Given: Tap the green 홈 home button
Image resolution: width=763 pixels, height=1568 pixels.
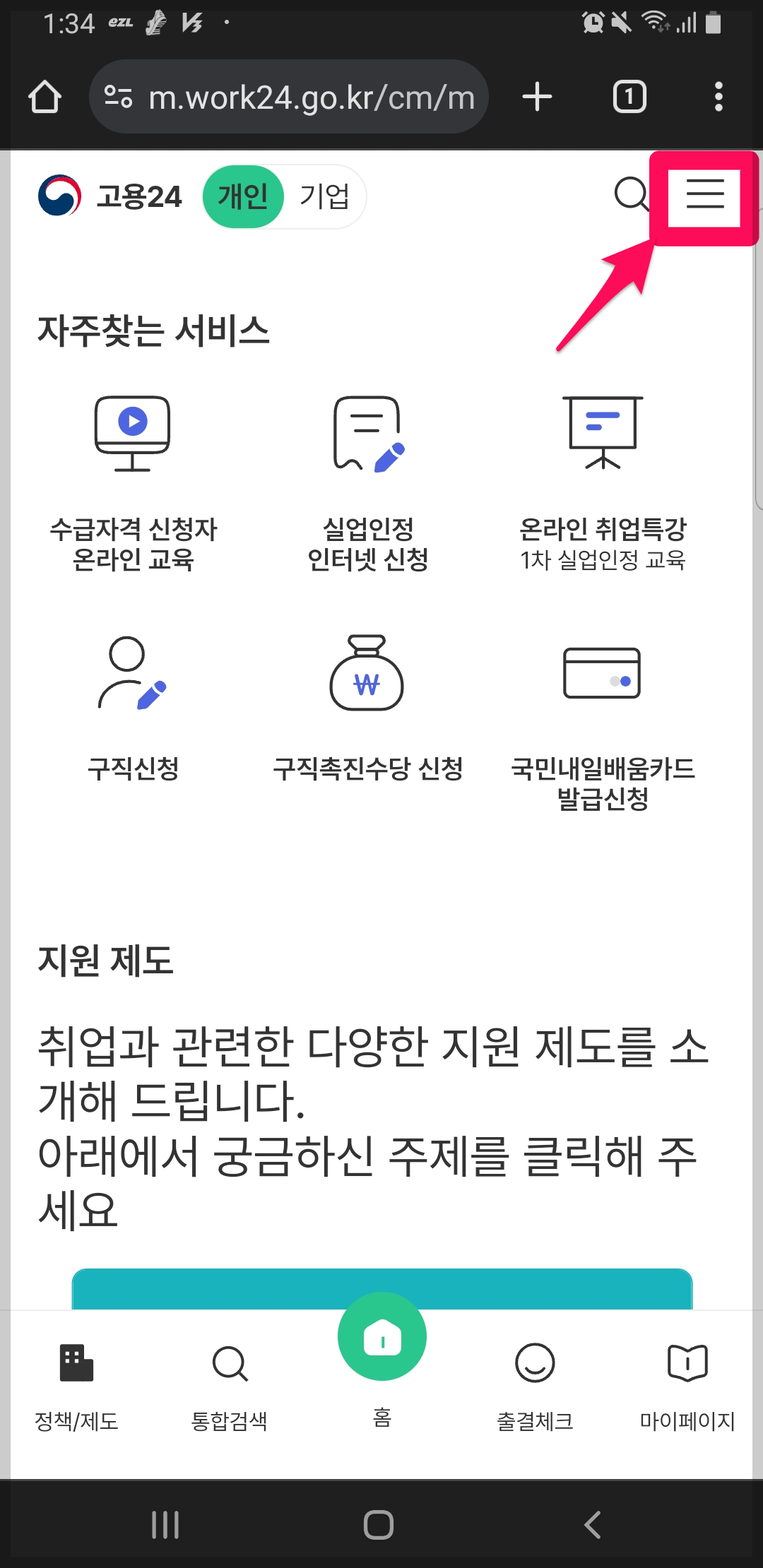Looking at the screenshot, I should [x=381, y=1335].
